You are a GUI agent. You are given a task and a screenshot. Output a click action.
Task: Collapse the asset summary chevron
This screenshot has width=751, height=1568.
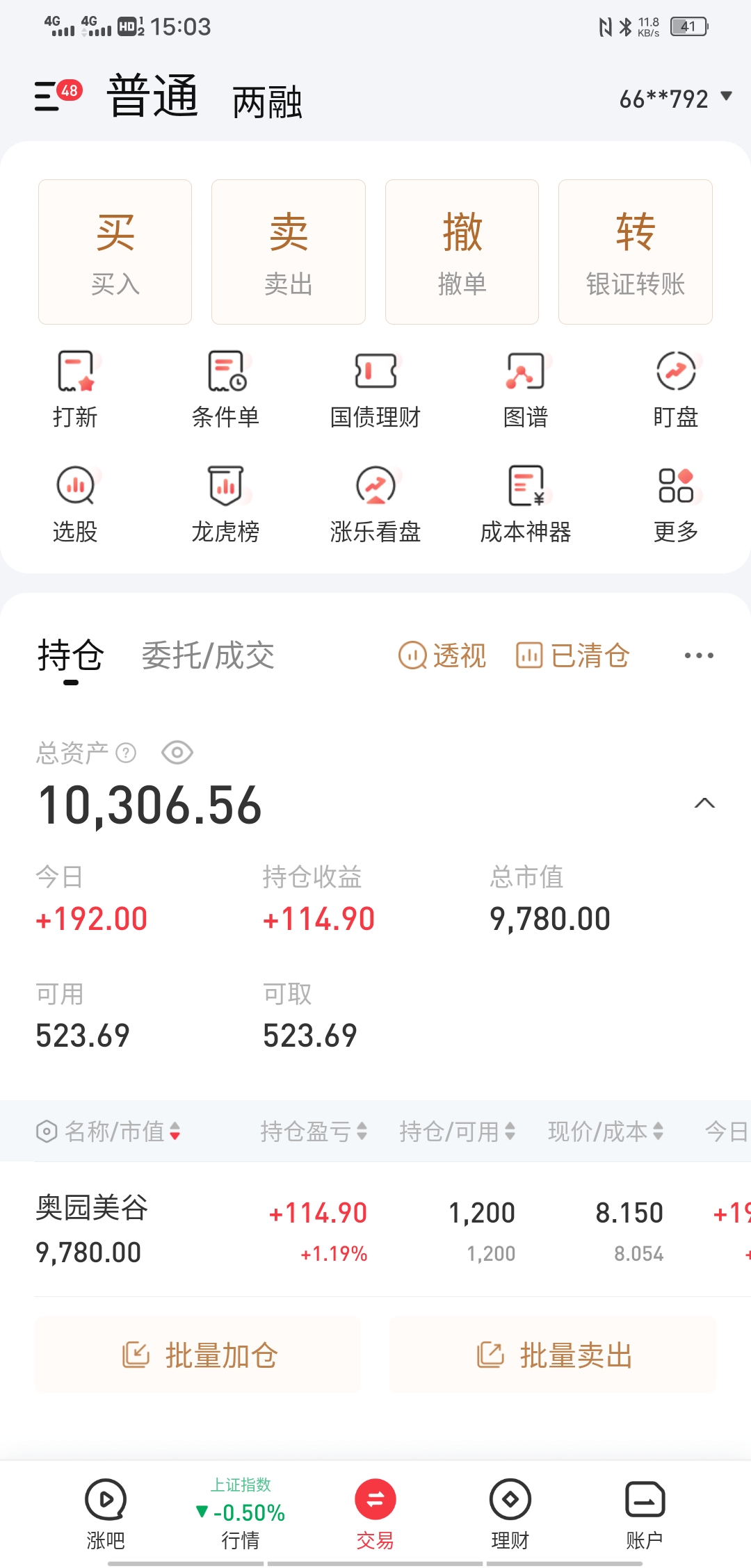click(704, 803)
